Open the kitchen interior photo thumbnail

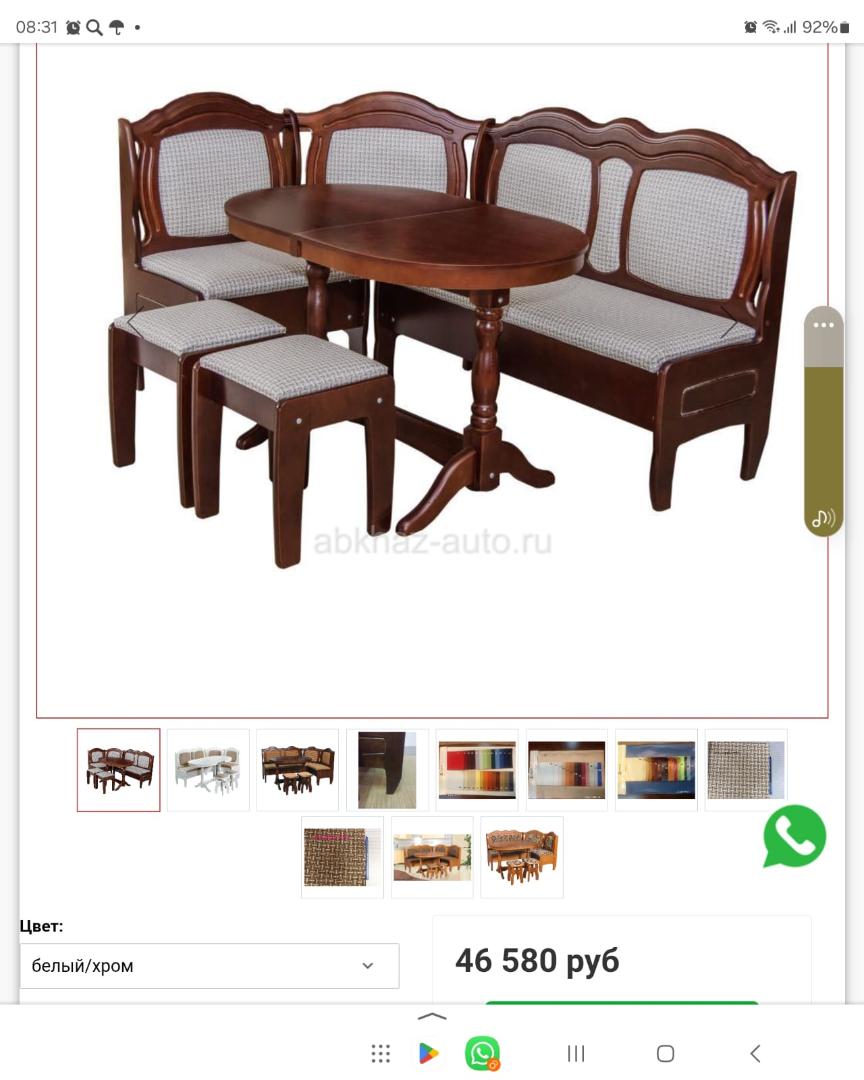(x=432, y=857)
